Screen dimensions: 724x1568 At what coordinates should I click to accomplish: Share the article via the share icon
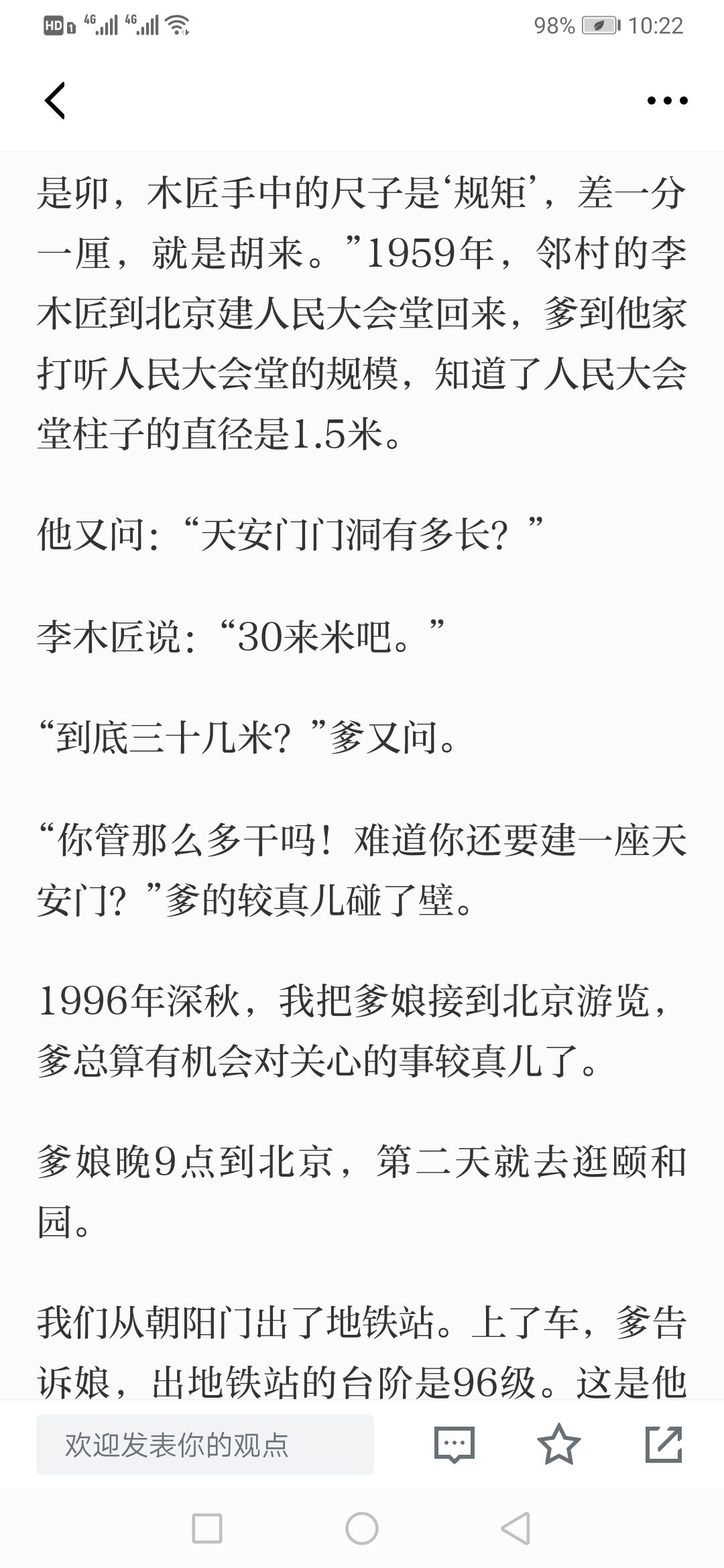pyautogui.click(x=664, y=1444)
